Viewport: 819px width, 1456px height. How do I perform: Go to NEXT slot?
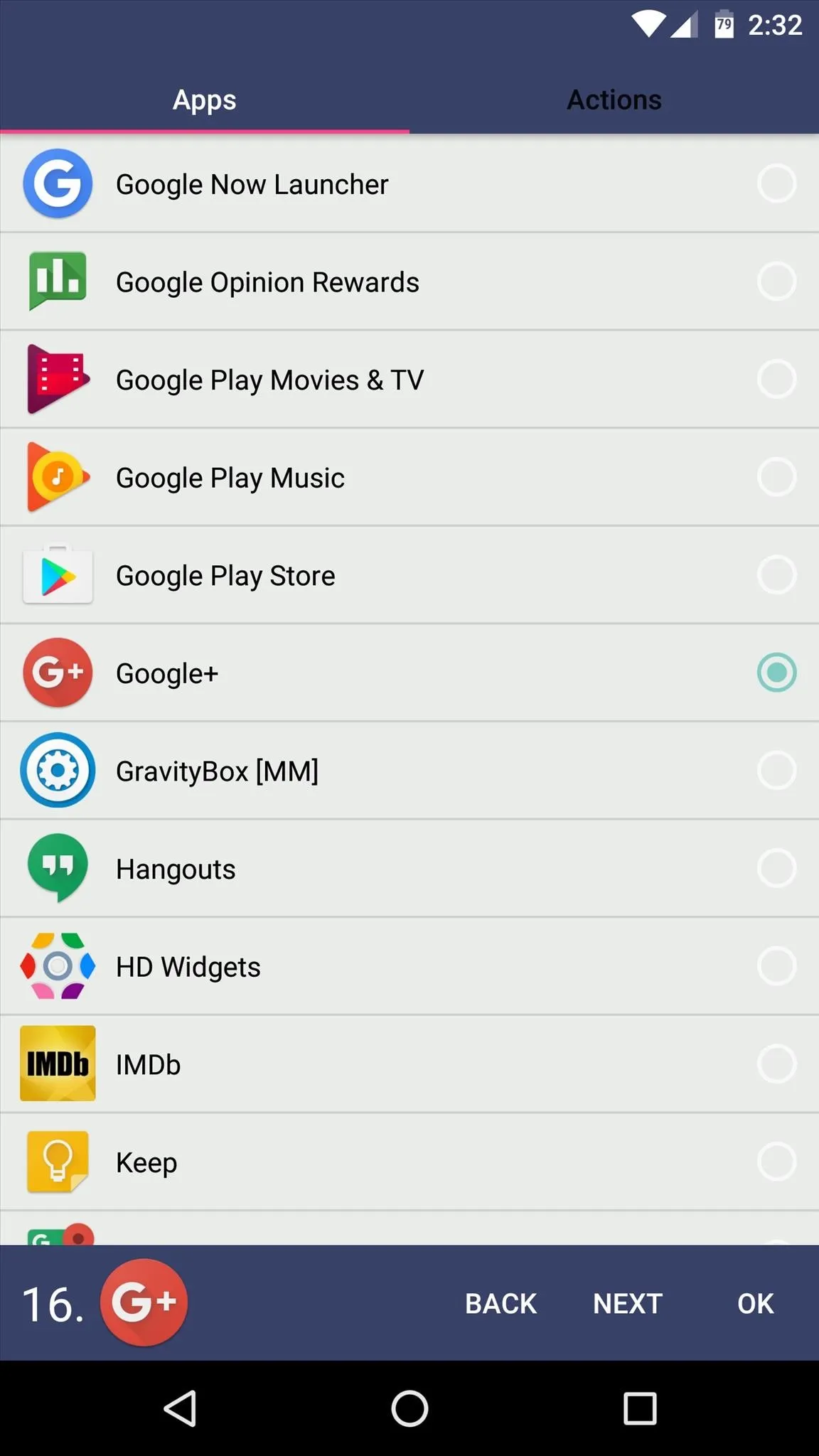click(x=628, y=1303)
